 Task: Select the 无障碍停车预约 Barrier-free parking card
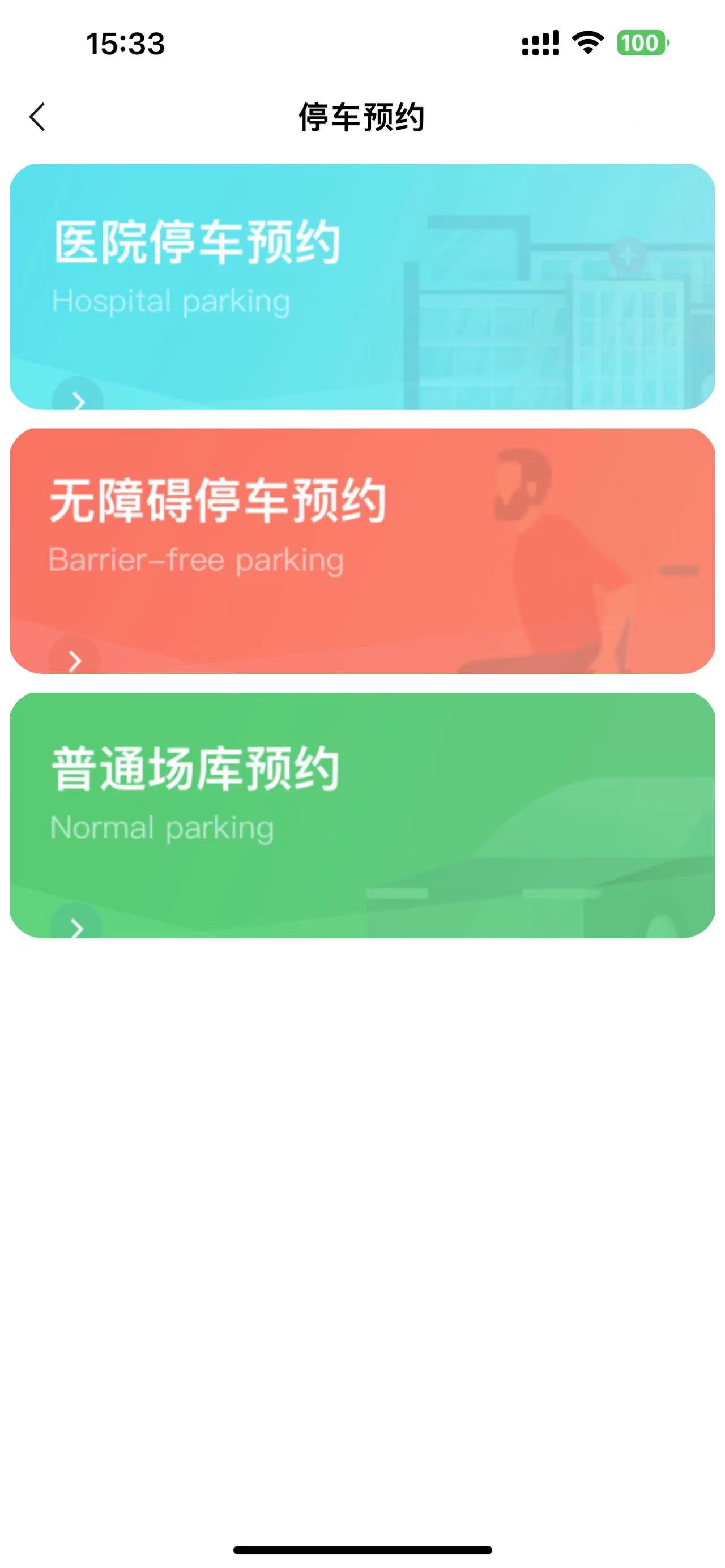(x=361, y=550)
